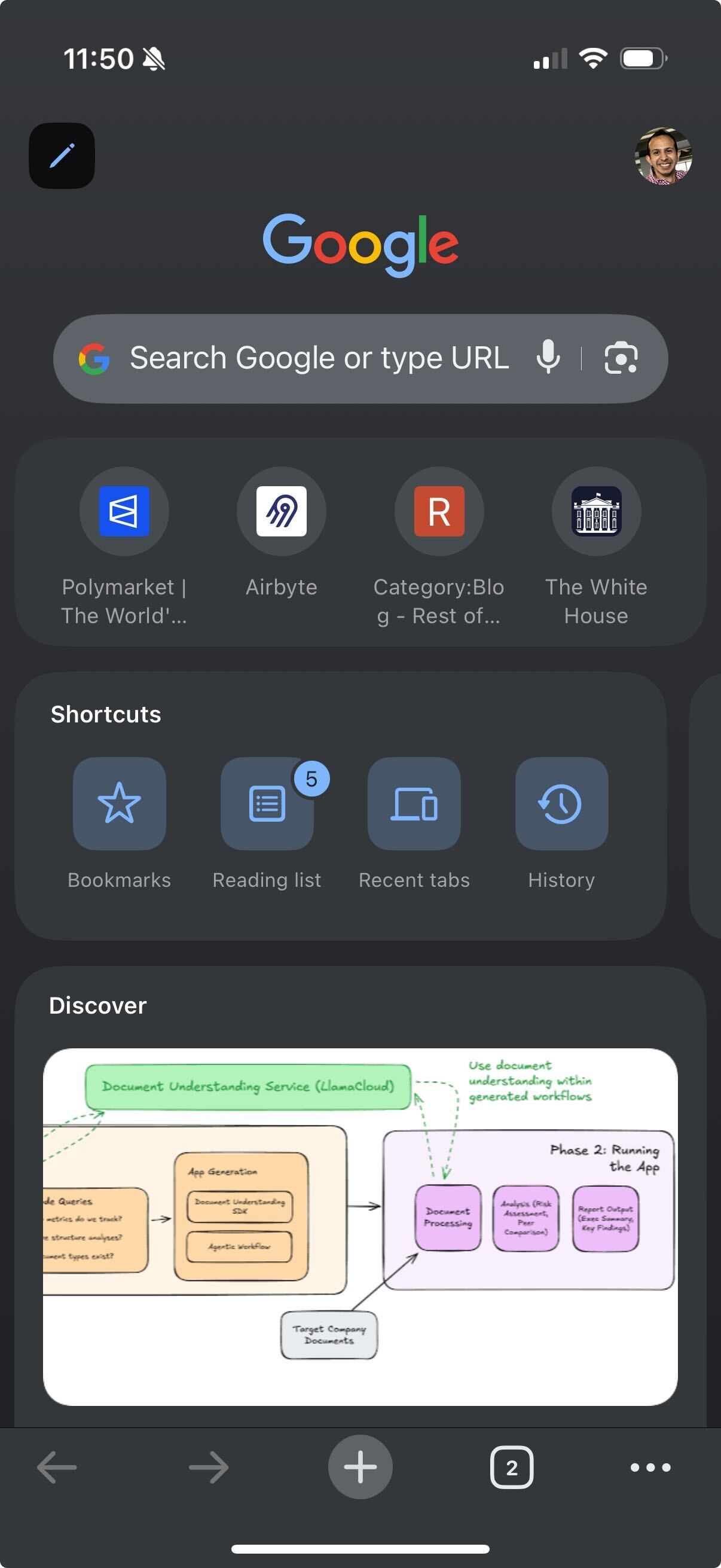Open the Category:Blog Rest of World tile

pyautogui.click(x=439, y=511)
